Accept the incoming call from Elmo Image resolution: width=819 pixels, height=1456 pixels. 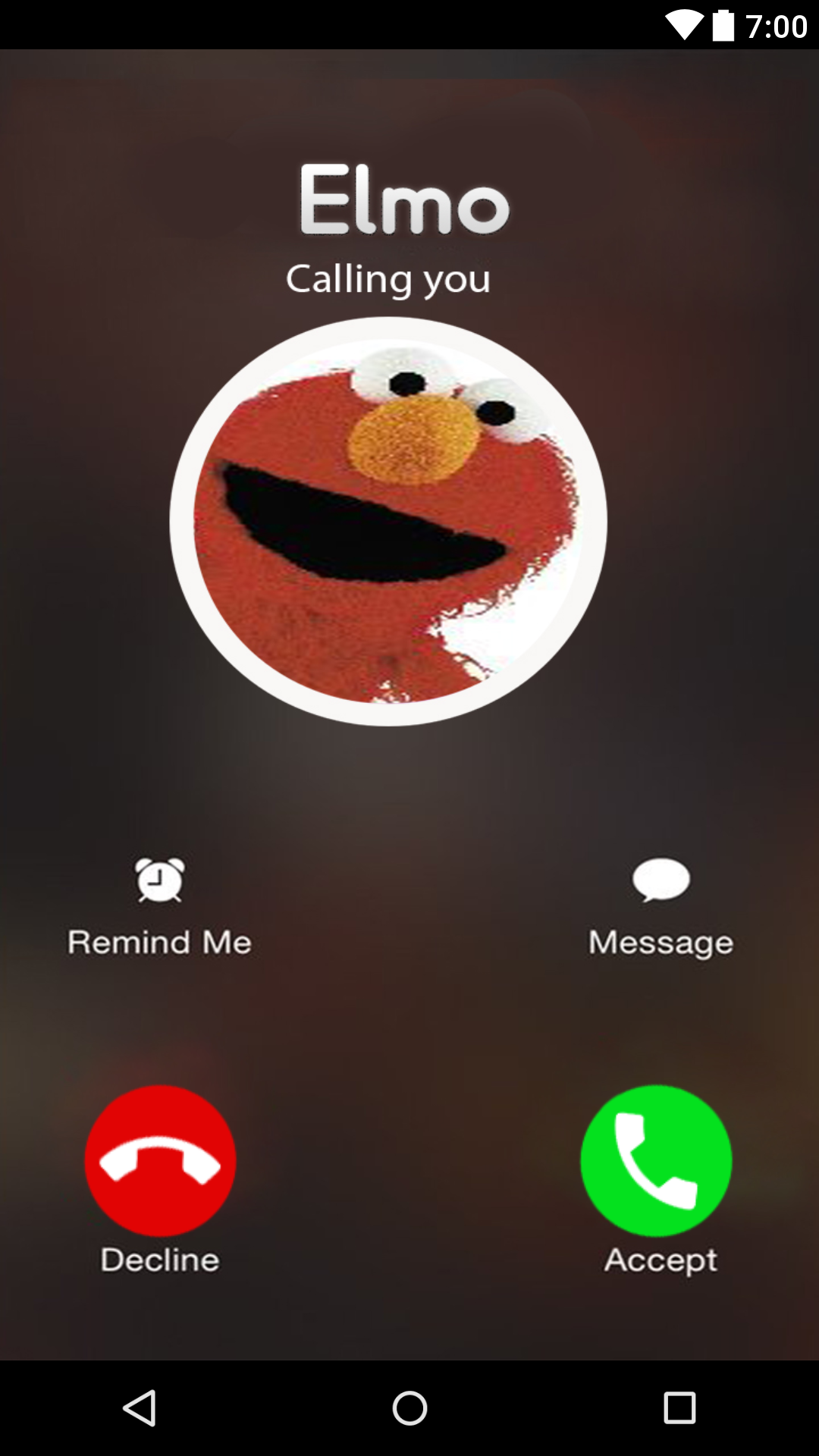coord(656,1160)
